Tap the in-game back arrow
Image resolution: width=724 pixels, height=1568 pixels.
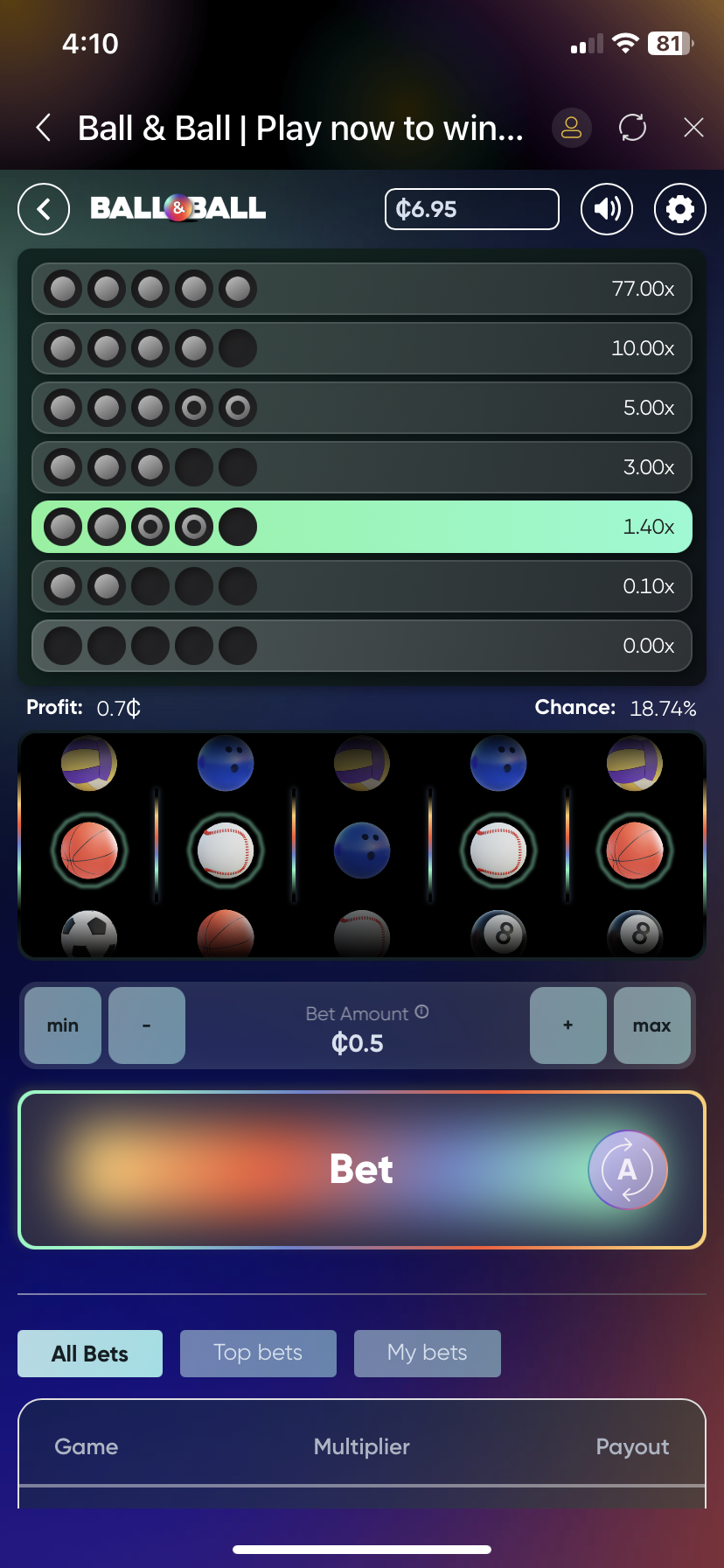(44, 209)
